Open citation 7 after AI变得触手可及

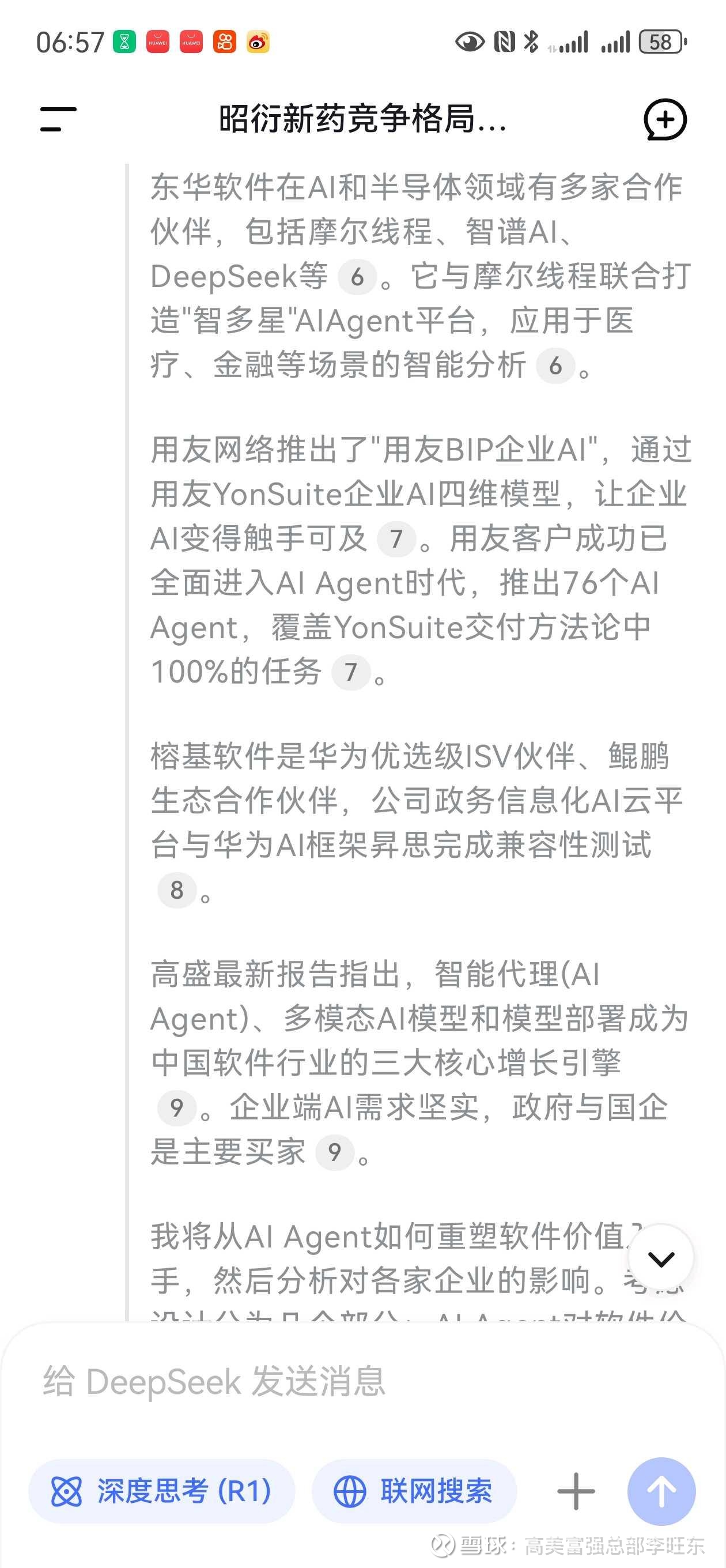tap(396, 538)
